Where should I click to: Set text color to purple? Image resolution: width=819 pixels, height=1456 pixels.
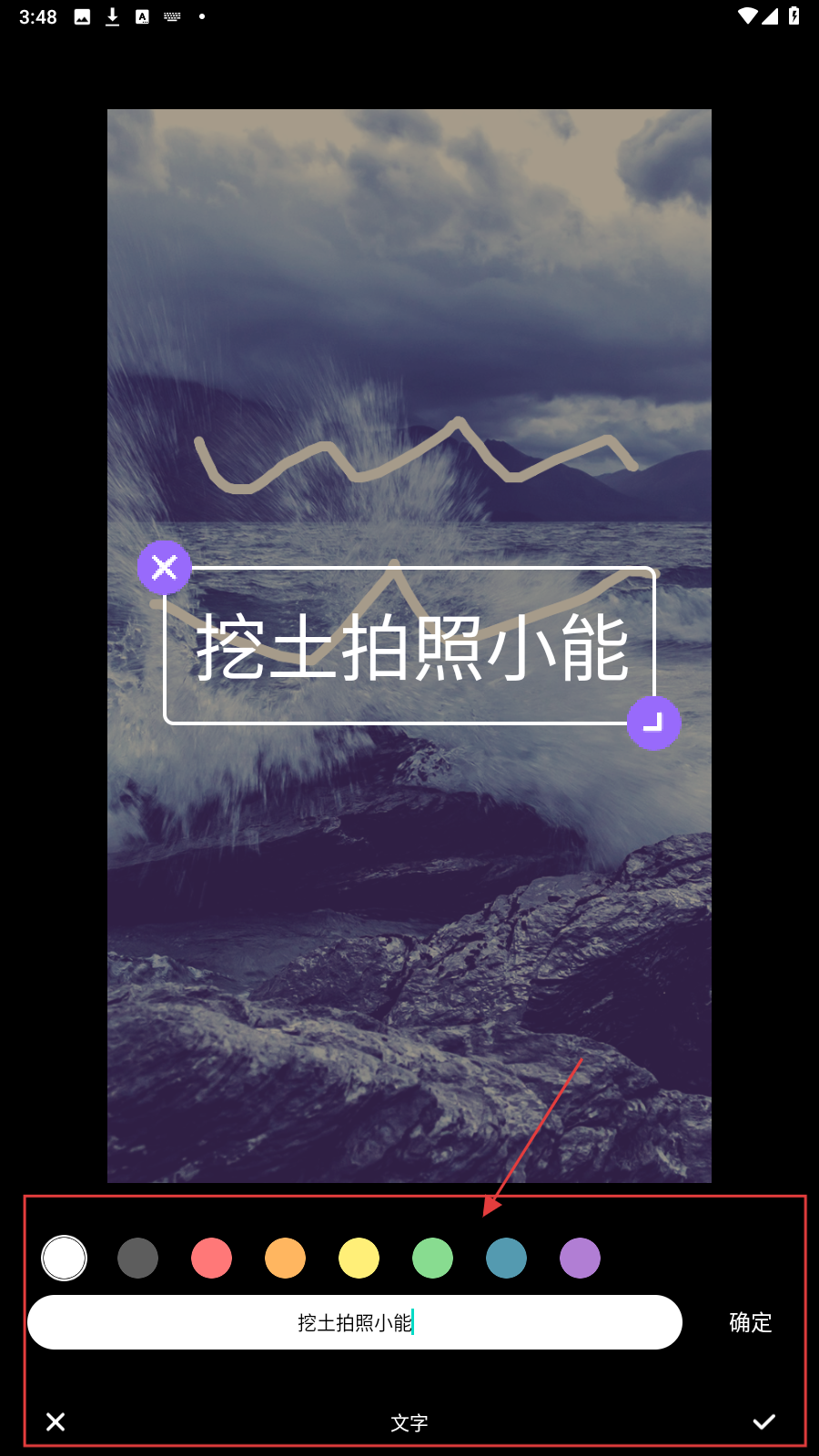tap(580, 1259)
